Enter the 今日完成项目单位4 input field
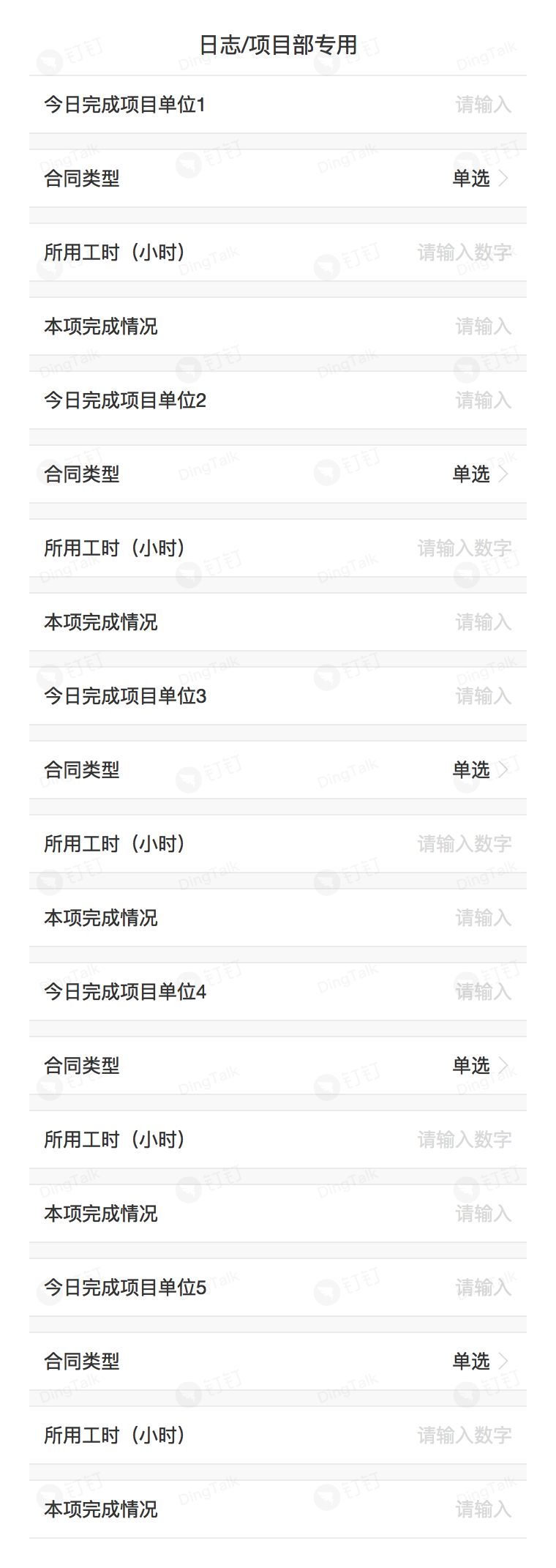The height and width of the screenshot is (1568, 556). tap(278, 992)
